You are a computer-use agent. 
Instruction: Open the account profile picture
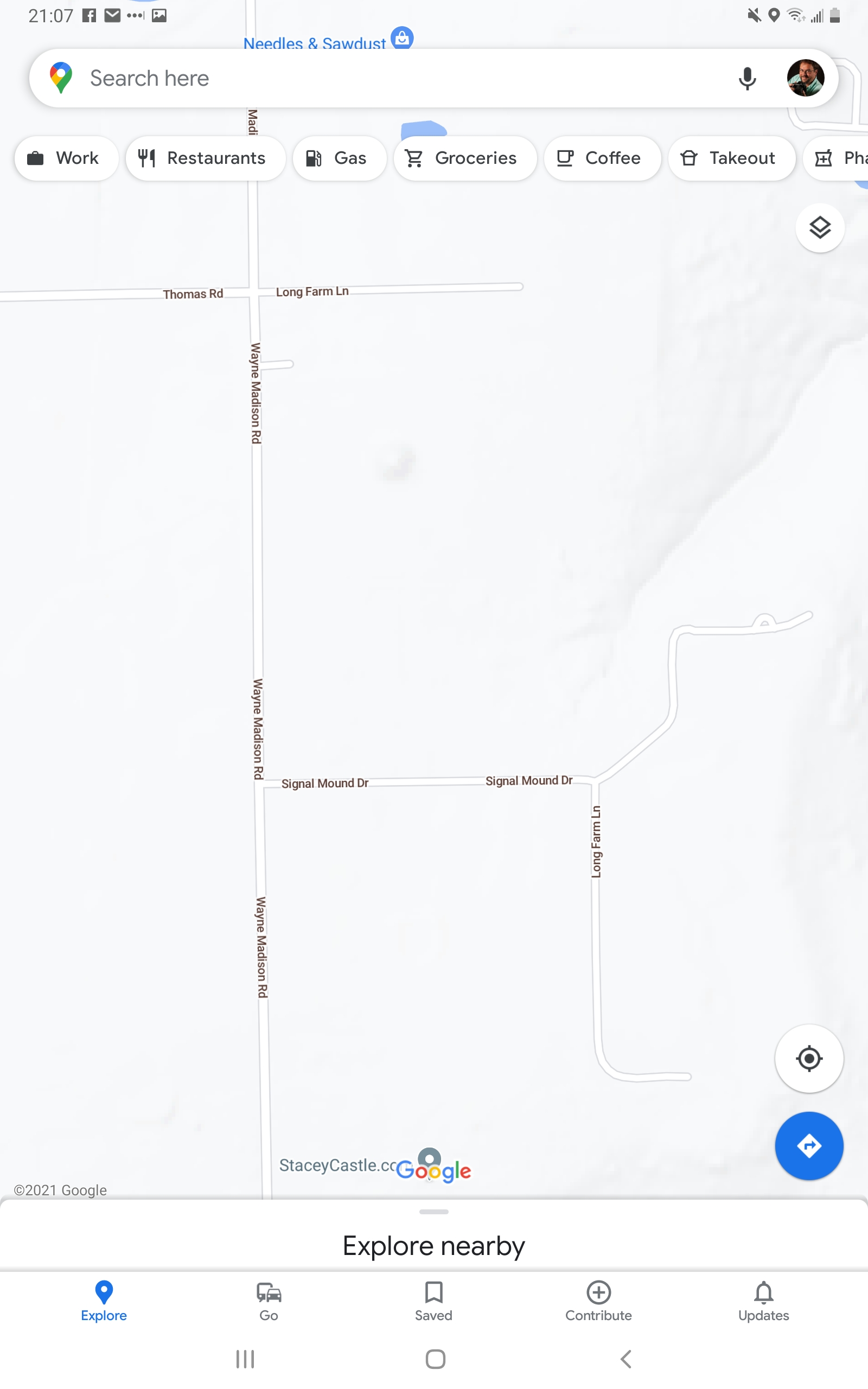point(806,78)
